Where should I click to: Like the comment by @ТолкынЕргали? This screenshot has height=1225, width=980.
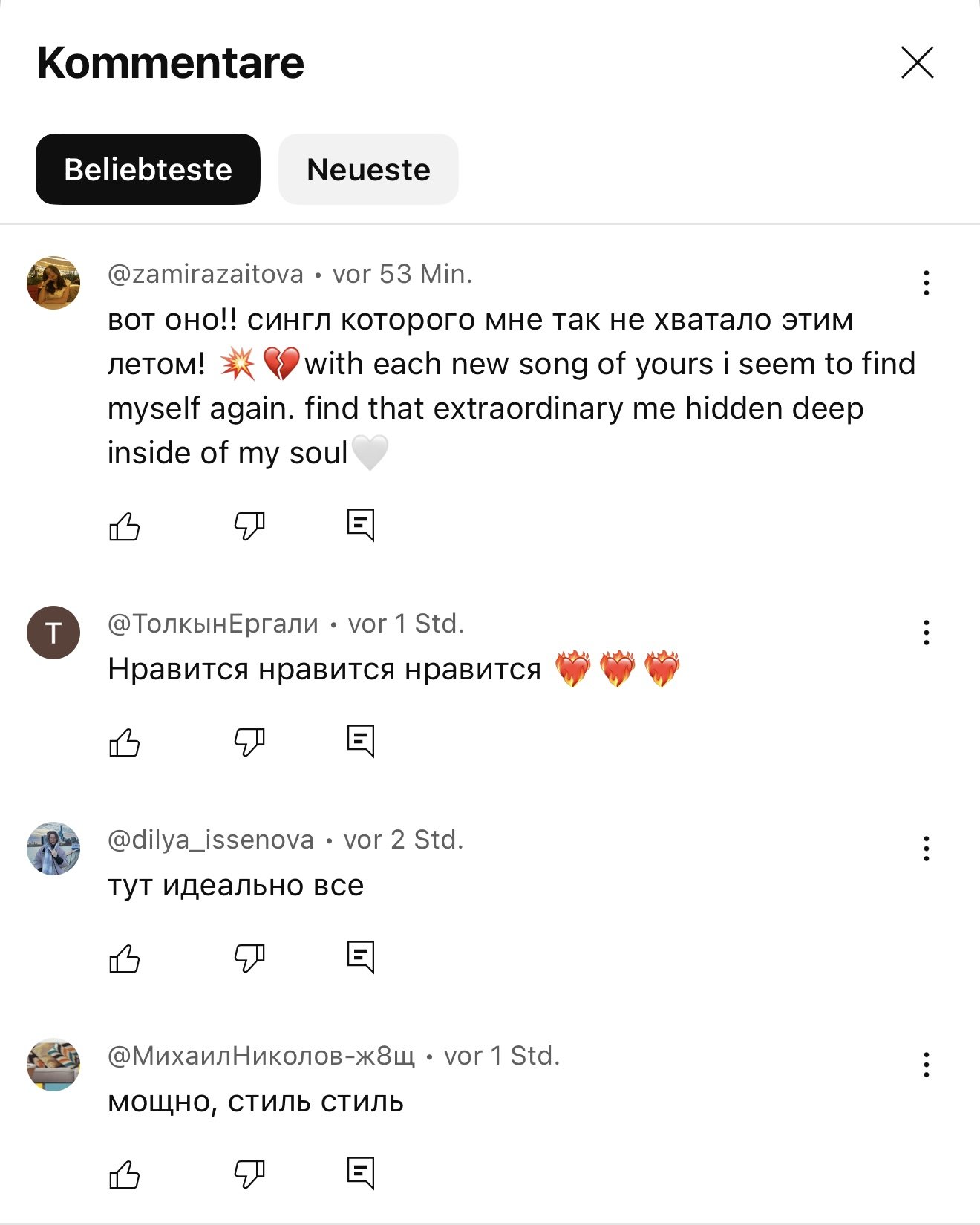tap(125, 742)
